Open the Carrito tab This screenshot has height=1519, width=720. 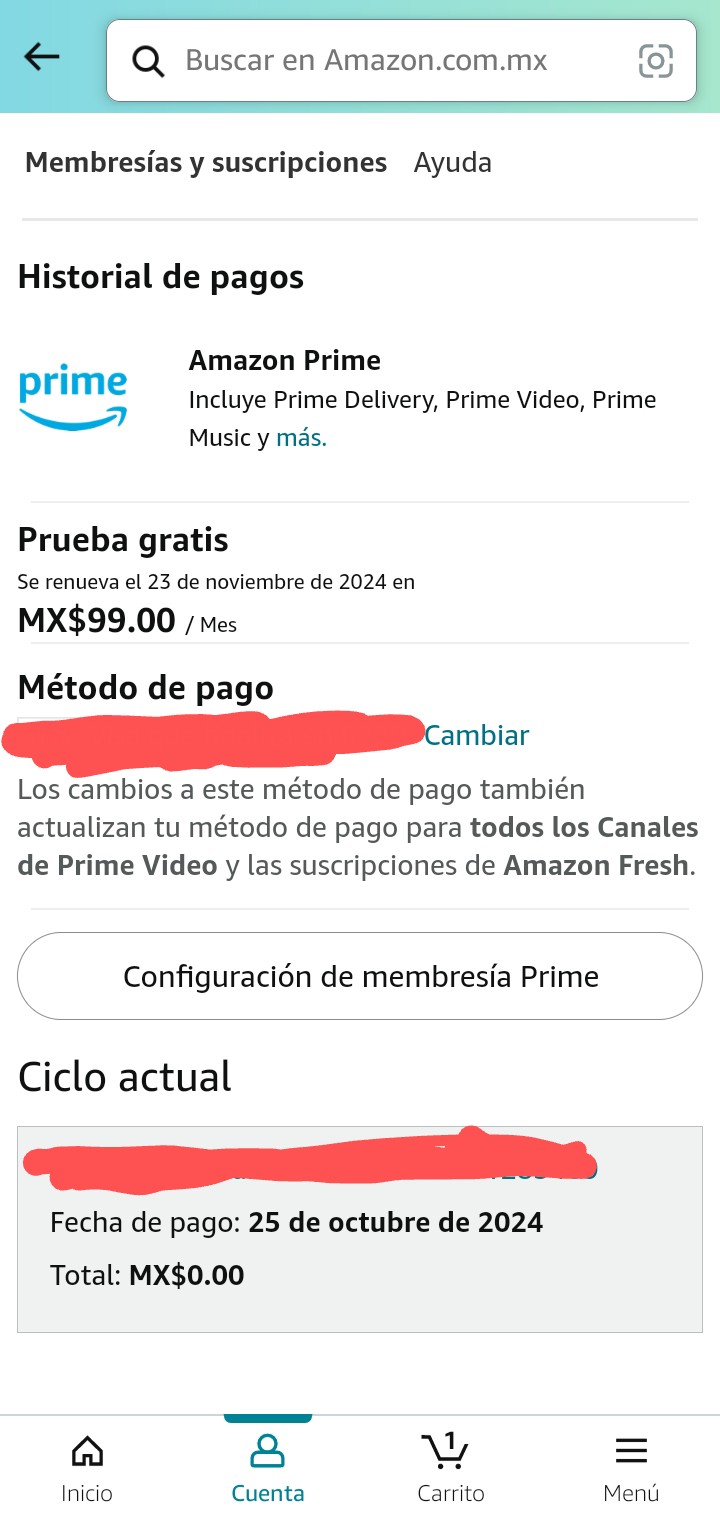[x=450, y=1468]
